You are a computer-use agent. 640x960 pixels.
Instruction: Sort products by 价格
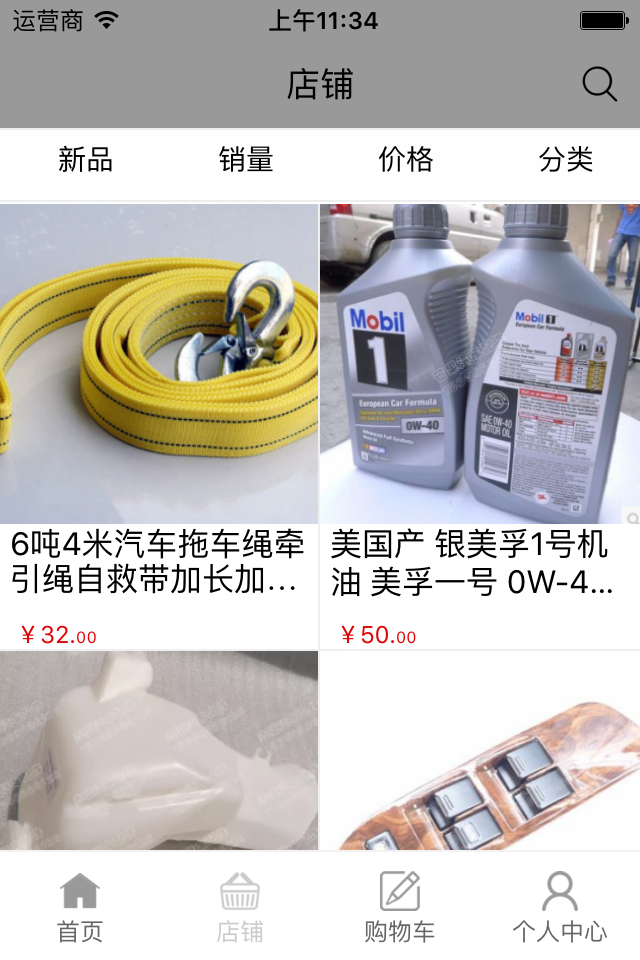[x=406, y=160]
